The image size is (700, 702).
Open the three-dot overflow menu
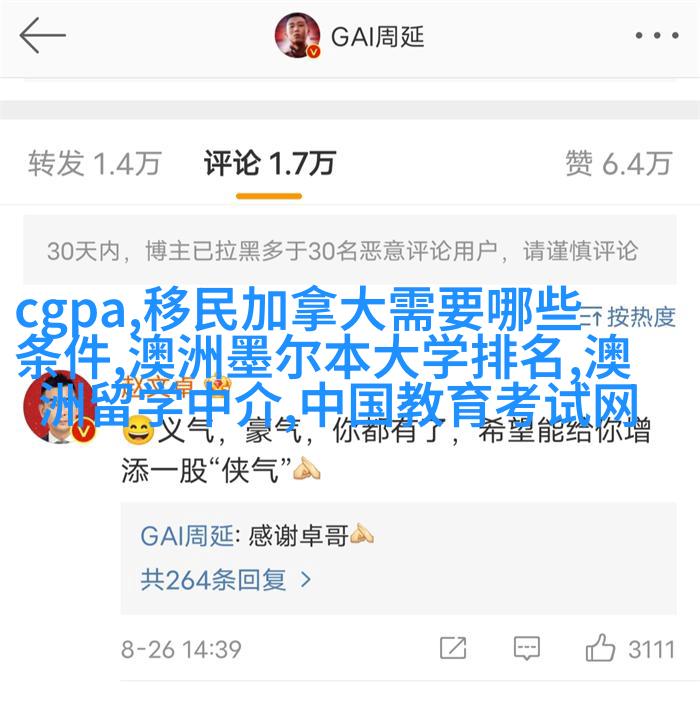tap(655, 37)
